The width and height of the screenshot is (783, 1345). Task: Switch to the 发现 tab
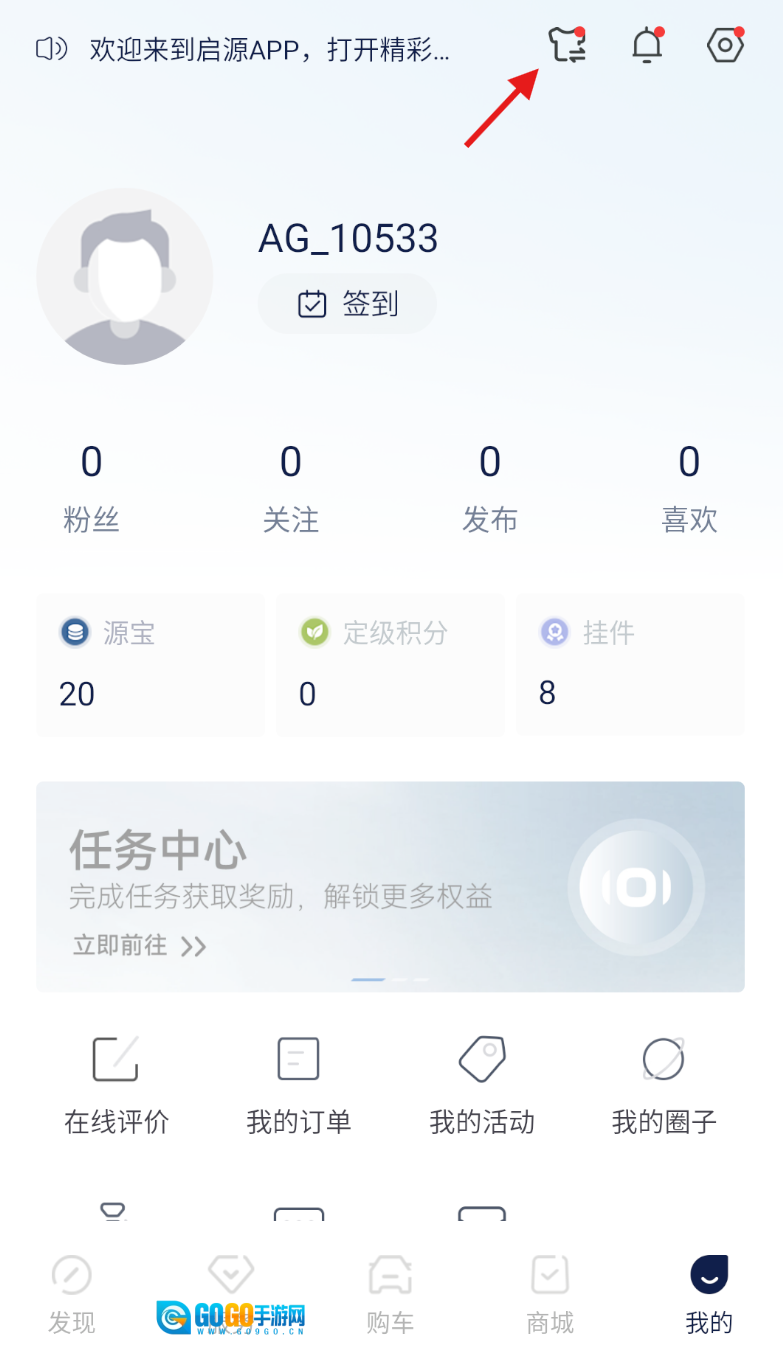72,1294
